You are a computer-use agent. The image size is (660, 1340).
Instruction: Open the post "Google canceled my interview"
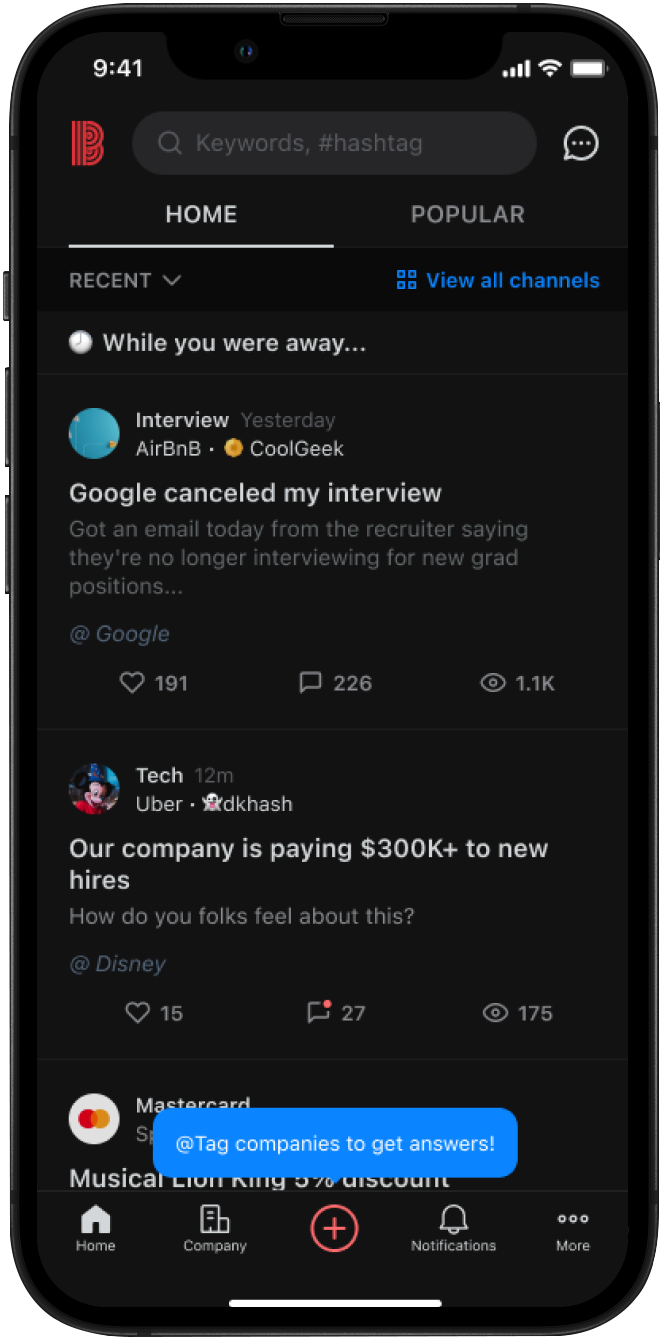point(255,493)
